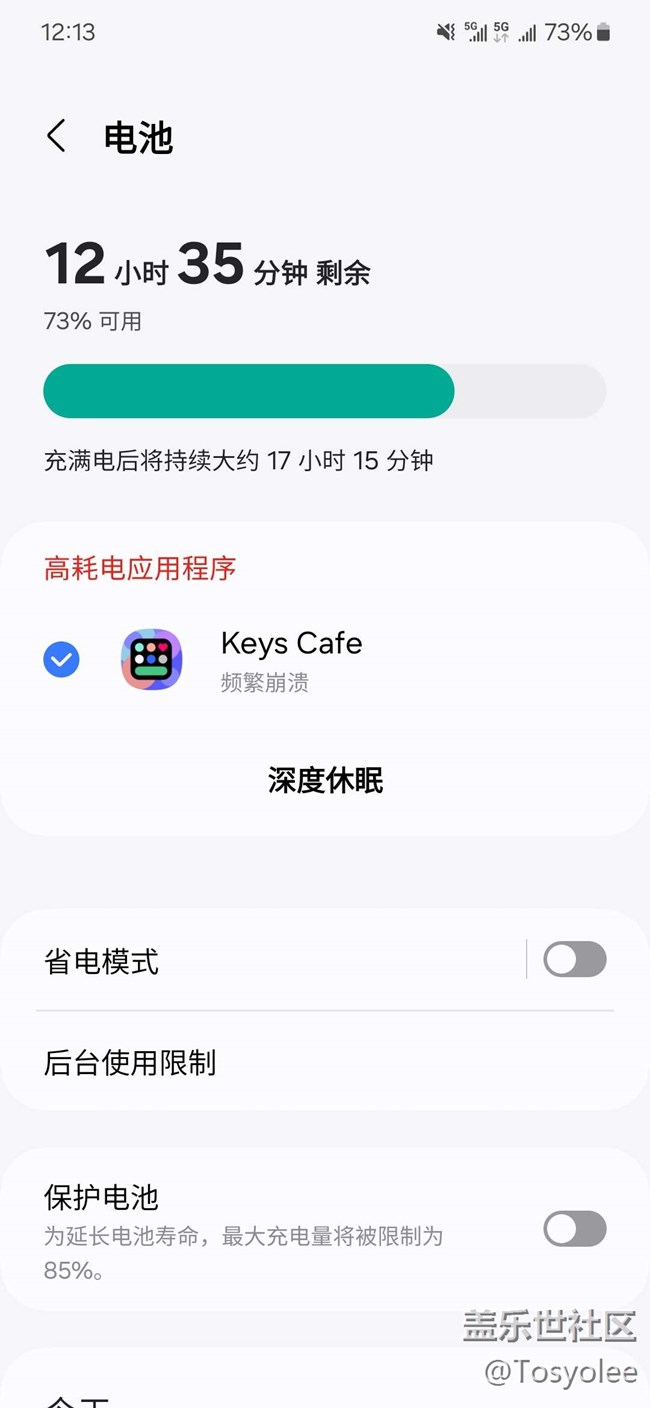Turn on the 省电模式 switch
The image size is (650, 1408).
(x=574, y=960)
